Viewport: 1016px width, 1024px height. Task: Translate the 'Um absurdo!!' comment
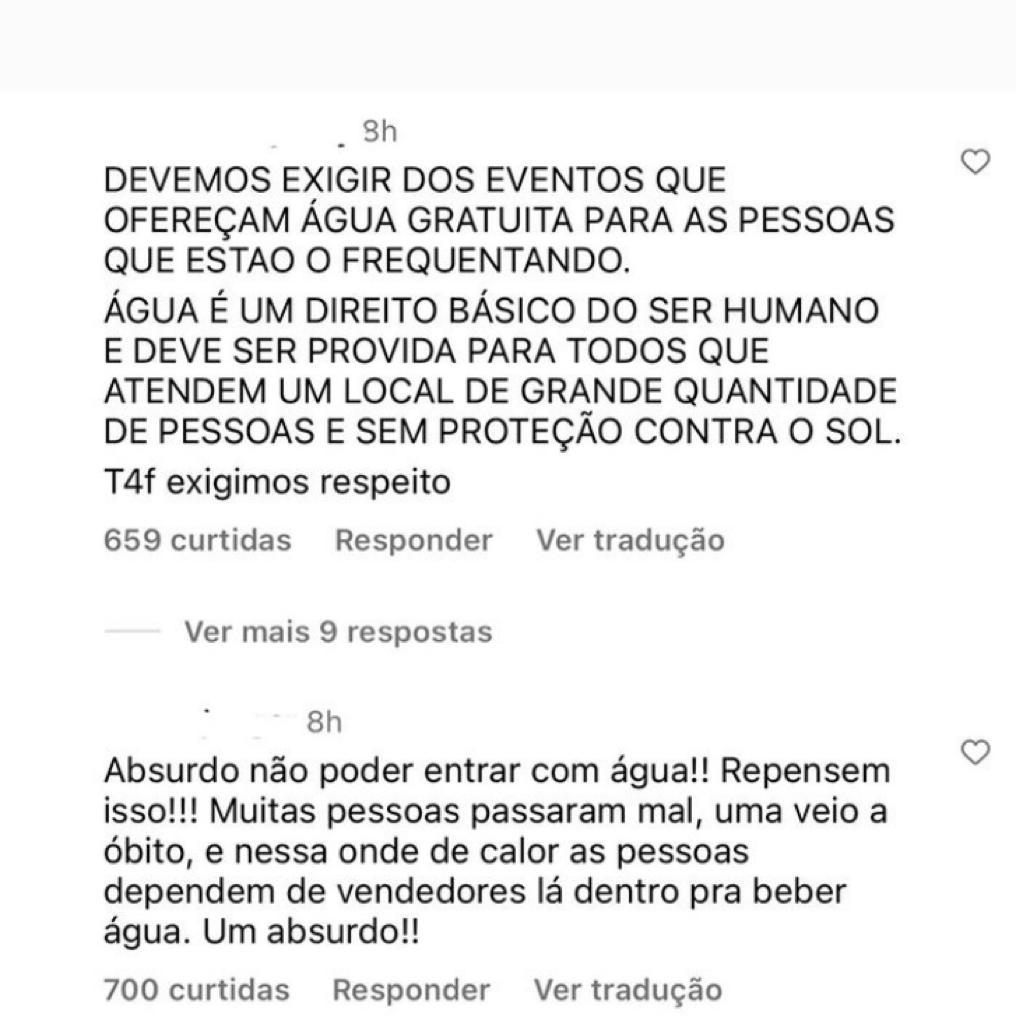pyautogui.click(x=627, y=991)
